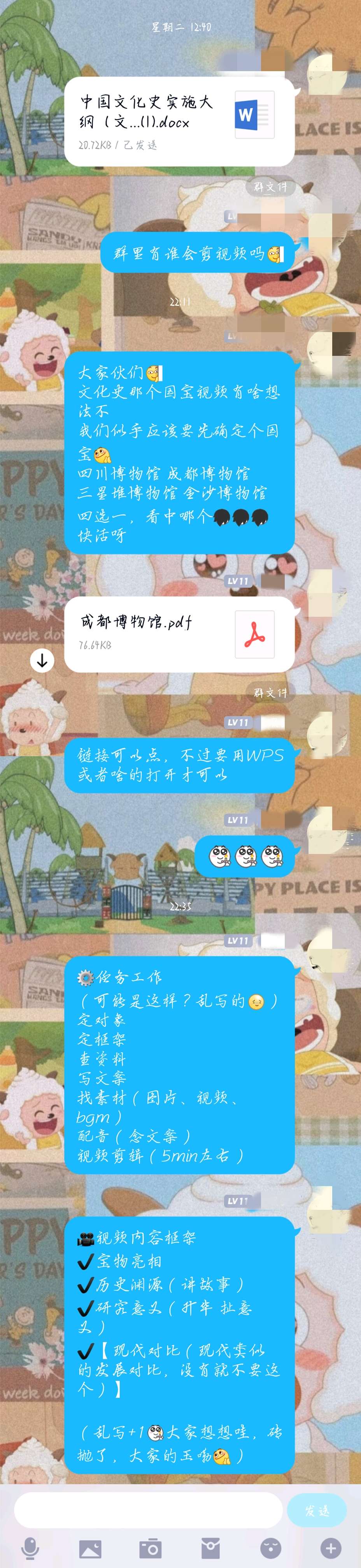Image resolution: width=361 pixels, height=1568 pixels.
Task: Open the photo gallery picker icon
Action: click(x=90, y=1547)
